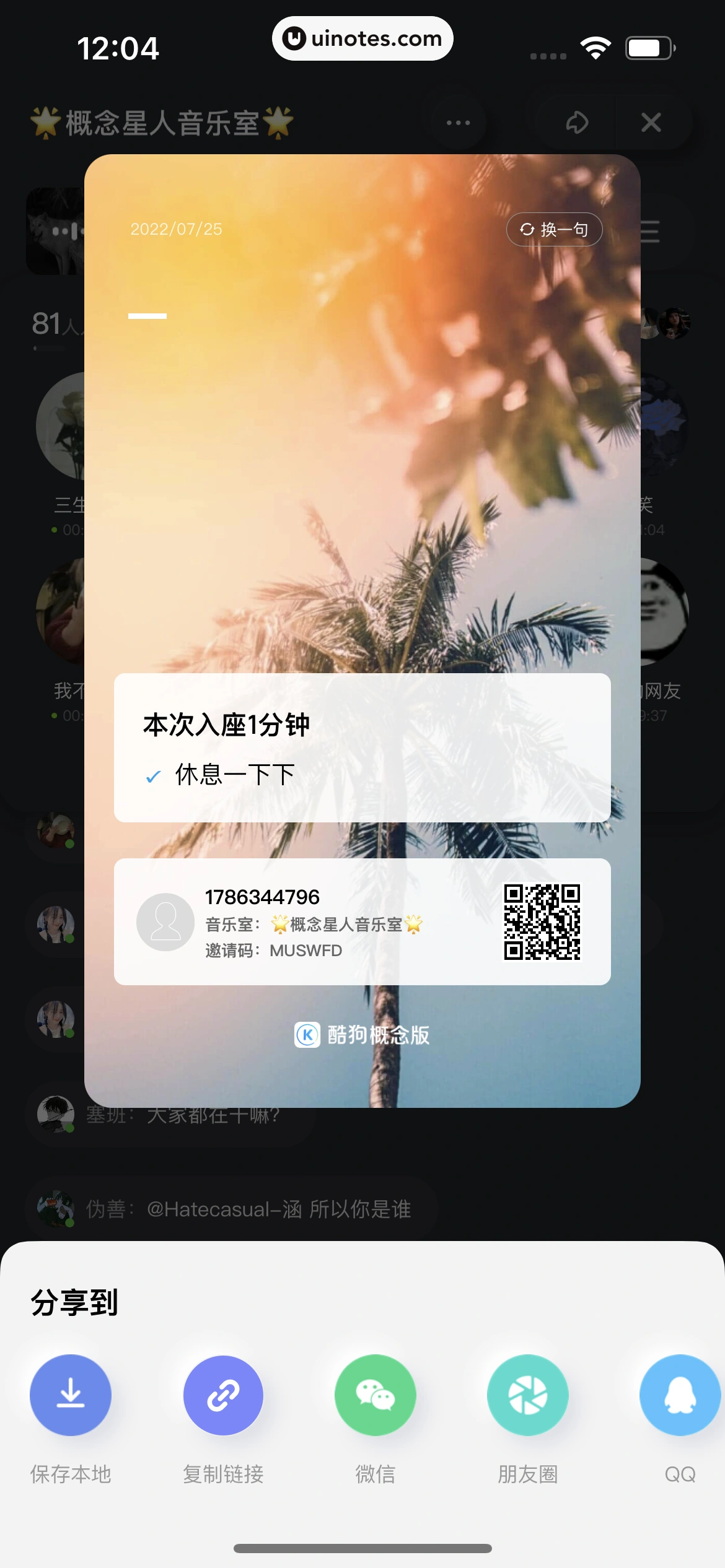Tap 换一句 to change the quote
725x1568 pixels.
[x=555, y=229]
